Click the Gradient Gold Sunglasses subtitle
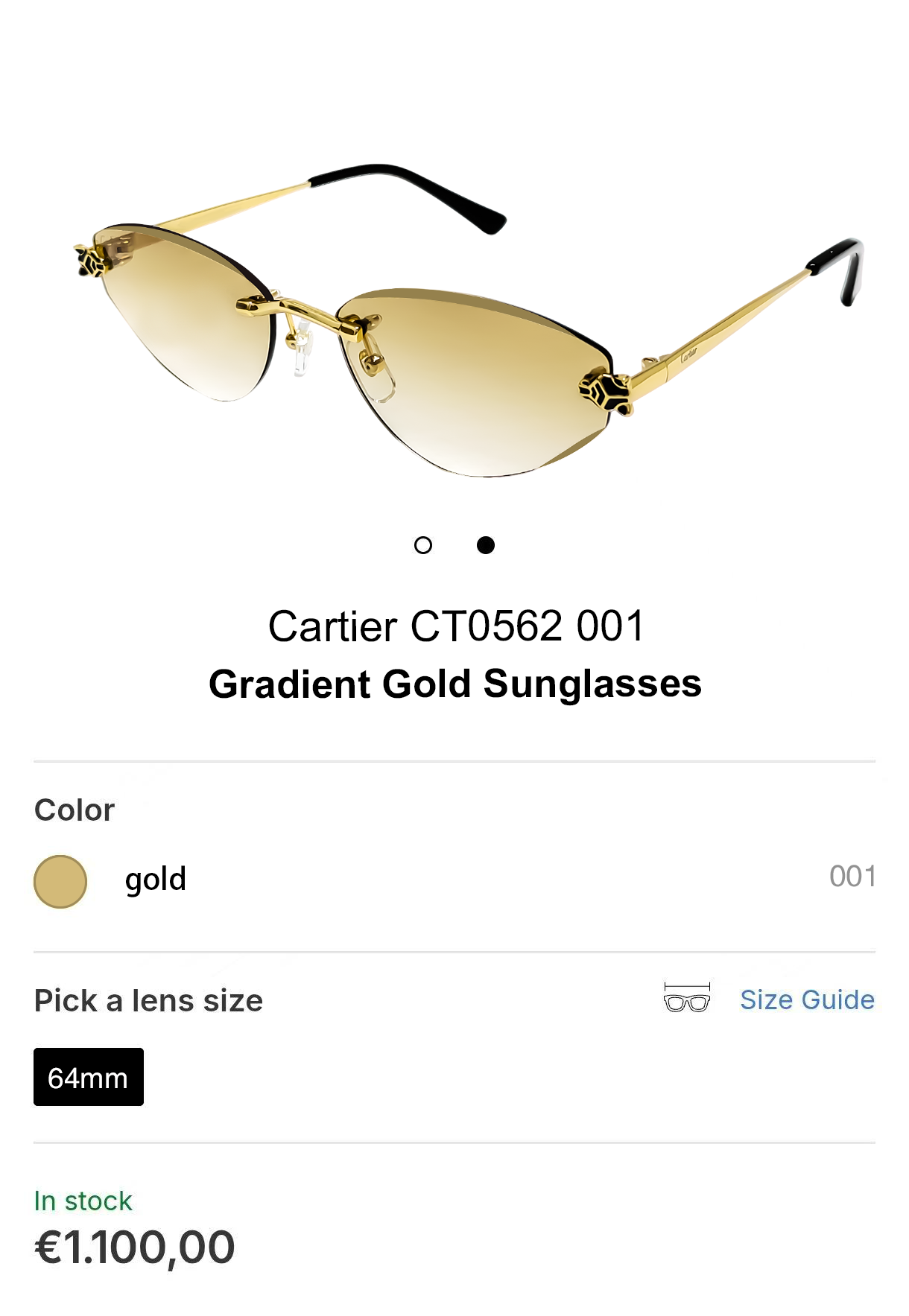 [454, 684]
